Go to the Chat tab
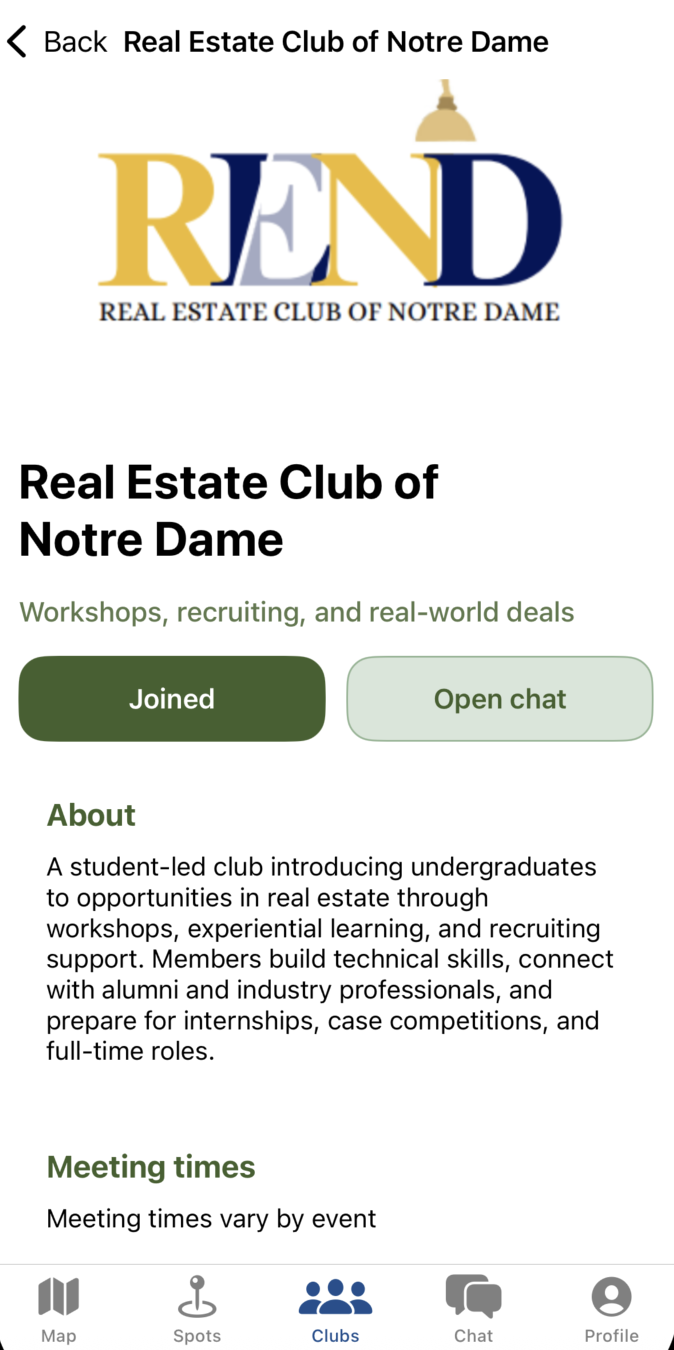The width and height of the screenshot is (674, 1350). tap(473, 1308)
